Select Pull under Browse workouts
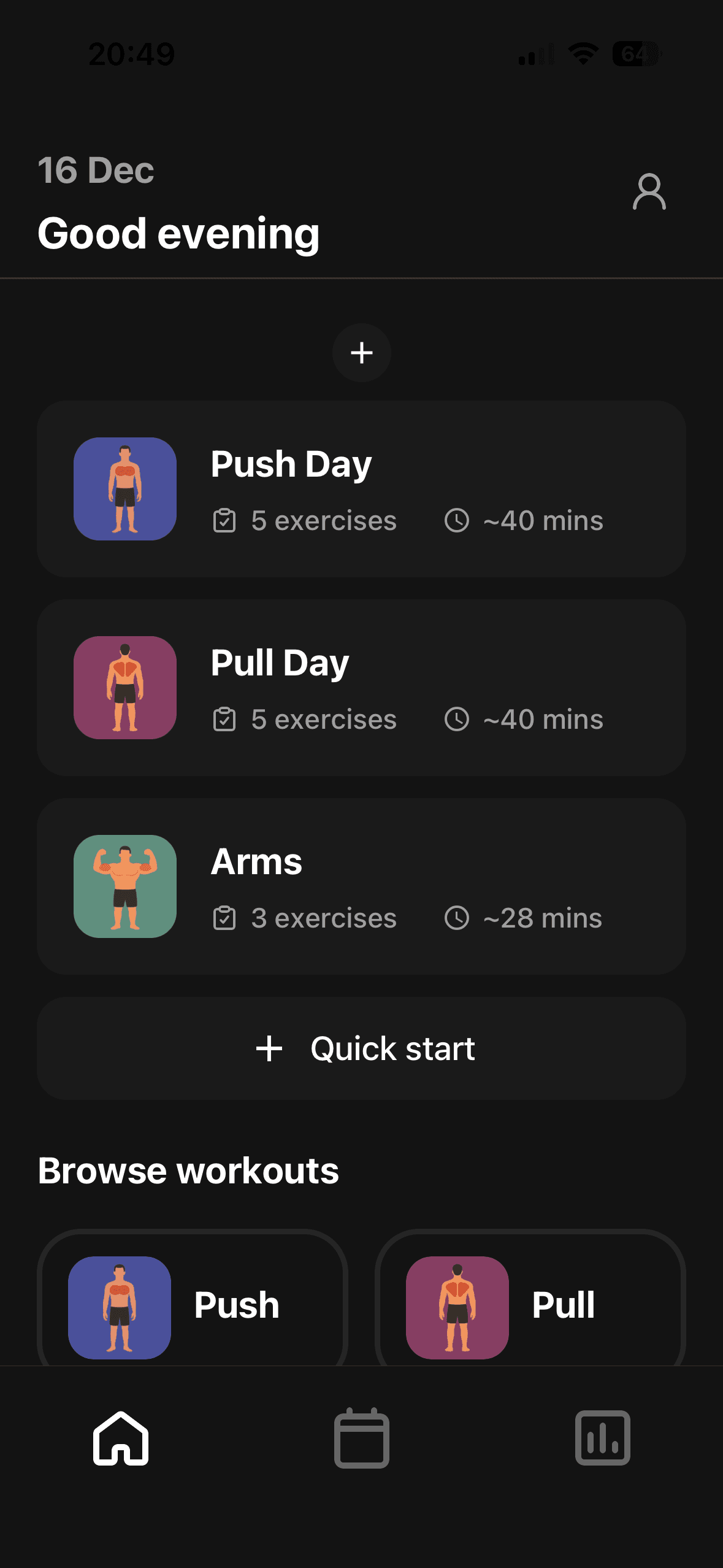 tap(529, 1304)
